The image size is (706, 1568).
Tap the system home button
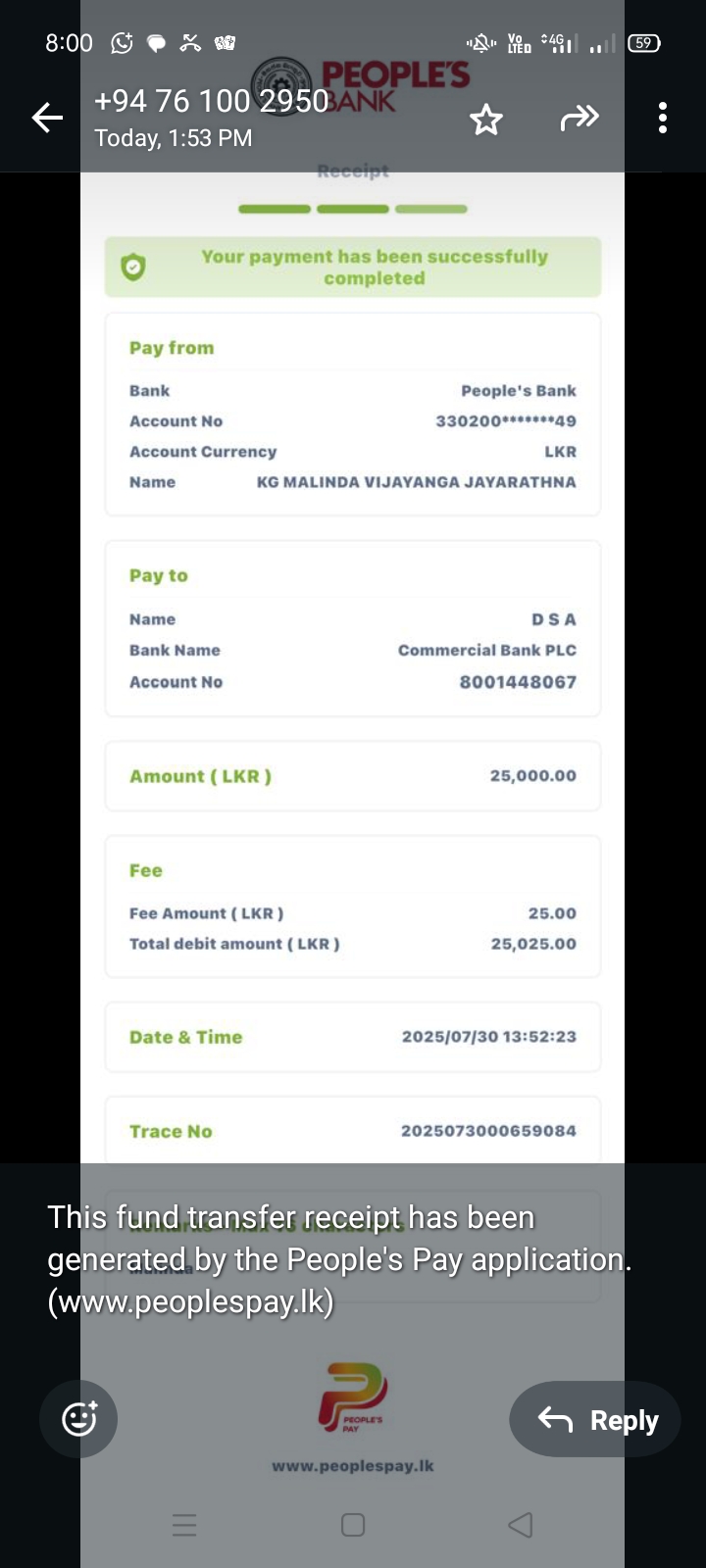pos(353,1525)
